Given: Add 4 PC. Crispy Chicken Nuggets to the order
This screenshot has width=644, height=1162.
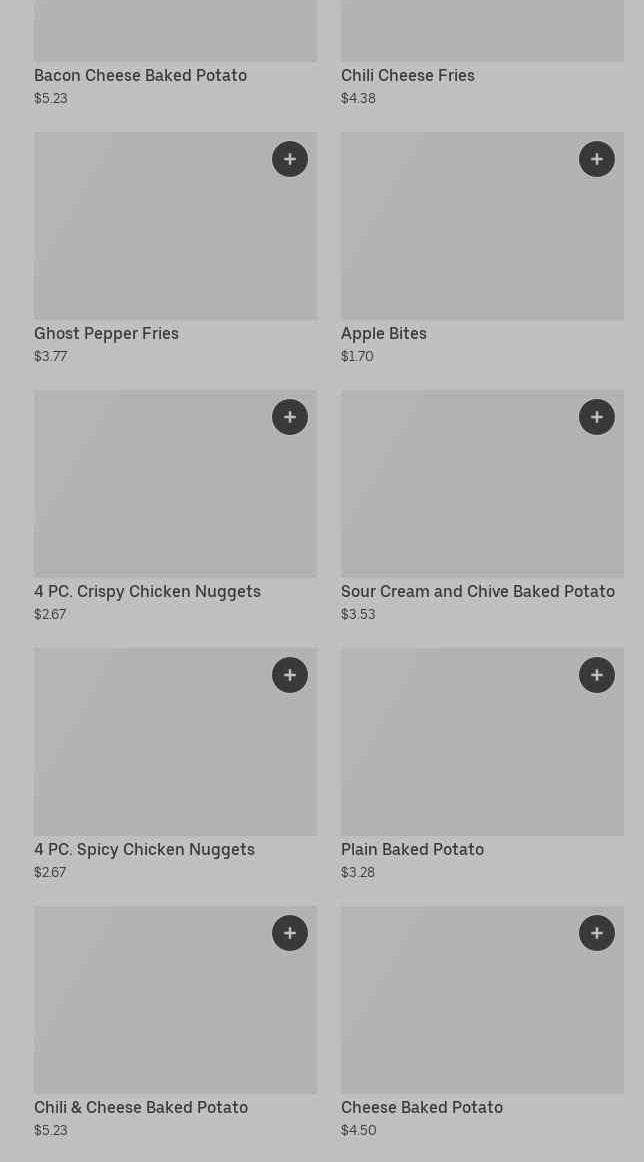Looking at the screenshot, I should coord(290,417).
